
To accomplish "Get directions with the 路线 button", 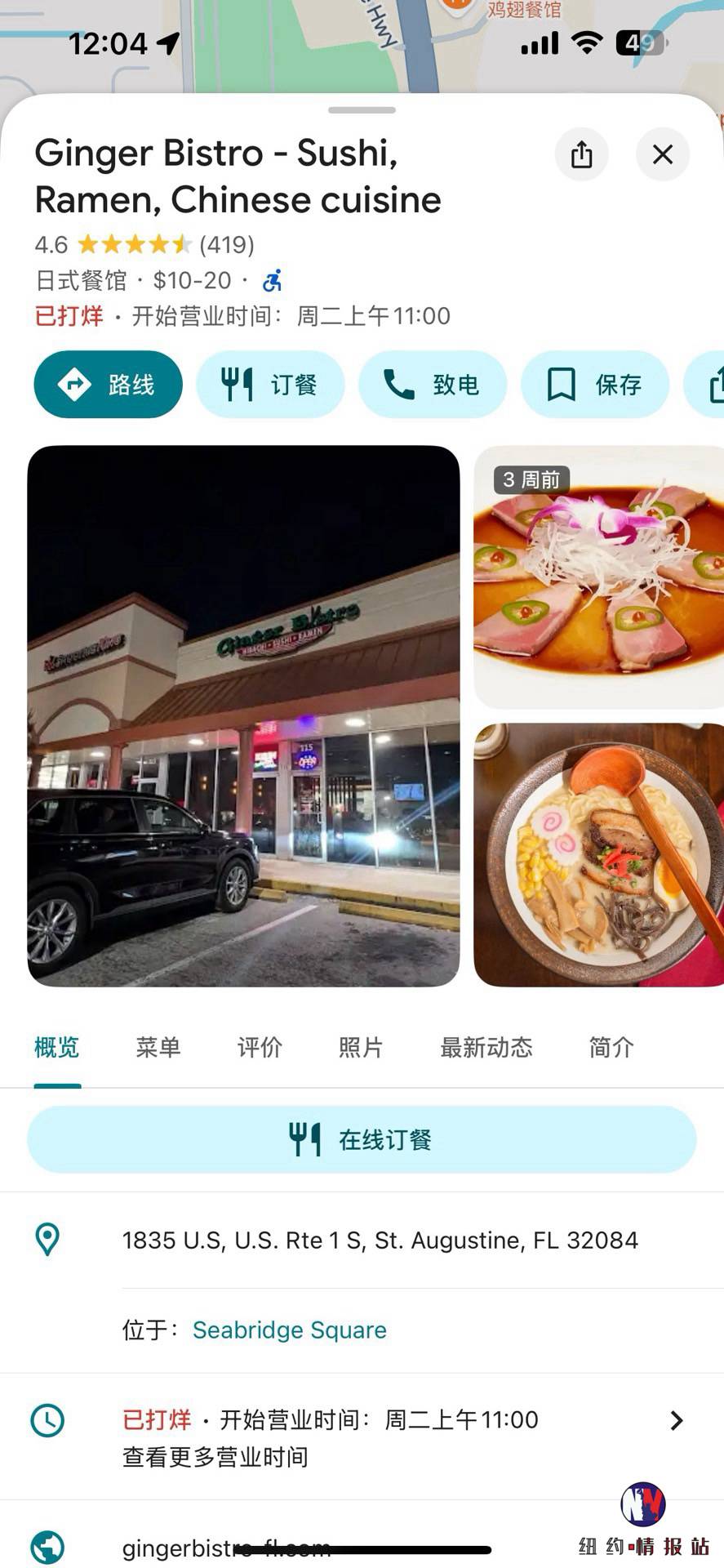I will click(x=108, y=385).
